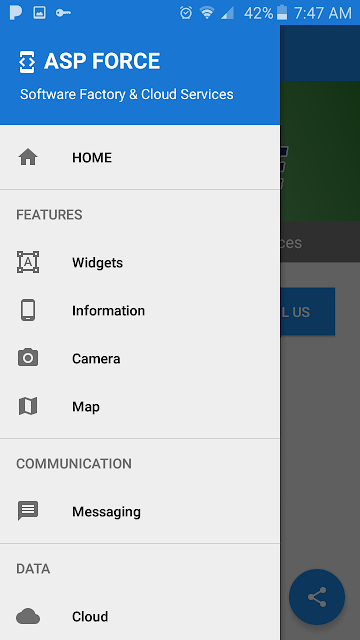Open the Widgets feature
Screen dimensions: 360x640
tap(140, 262)
